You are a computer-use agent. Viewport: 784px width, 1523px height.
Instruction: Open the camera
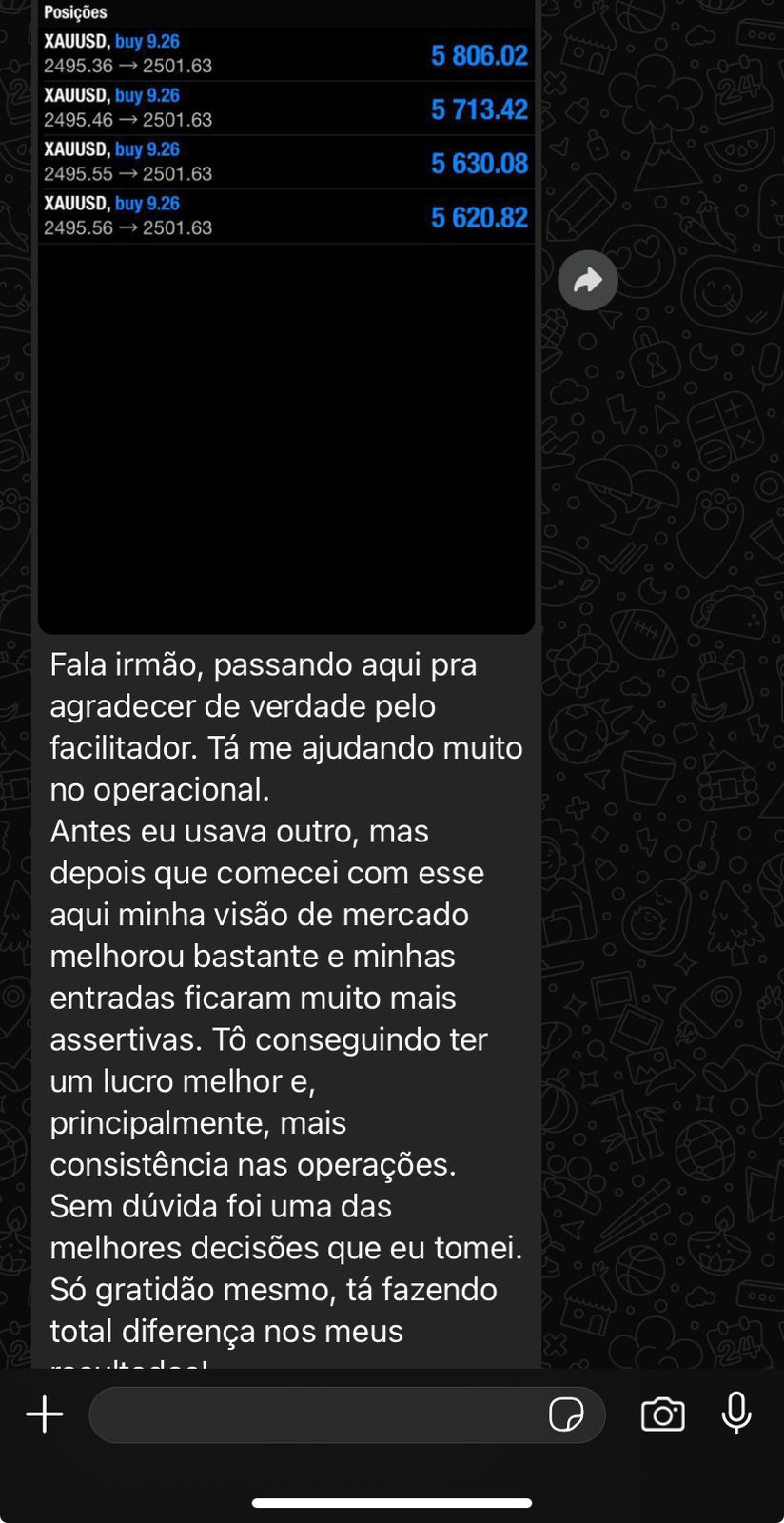click(x=663, y=1414)
